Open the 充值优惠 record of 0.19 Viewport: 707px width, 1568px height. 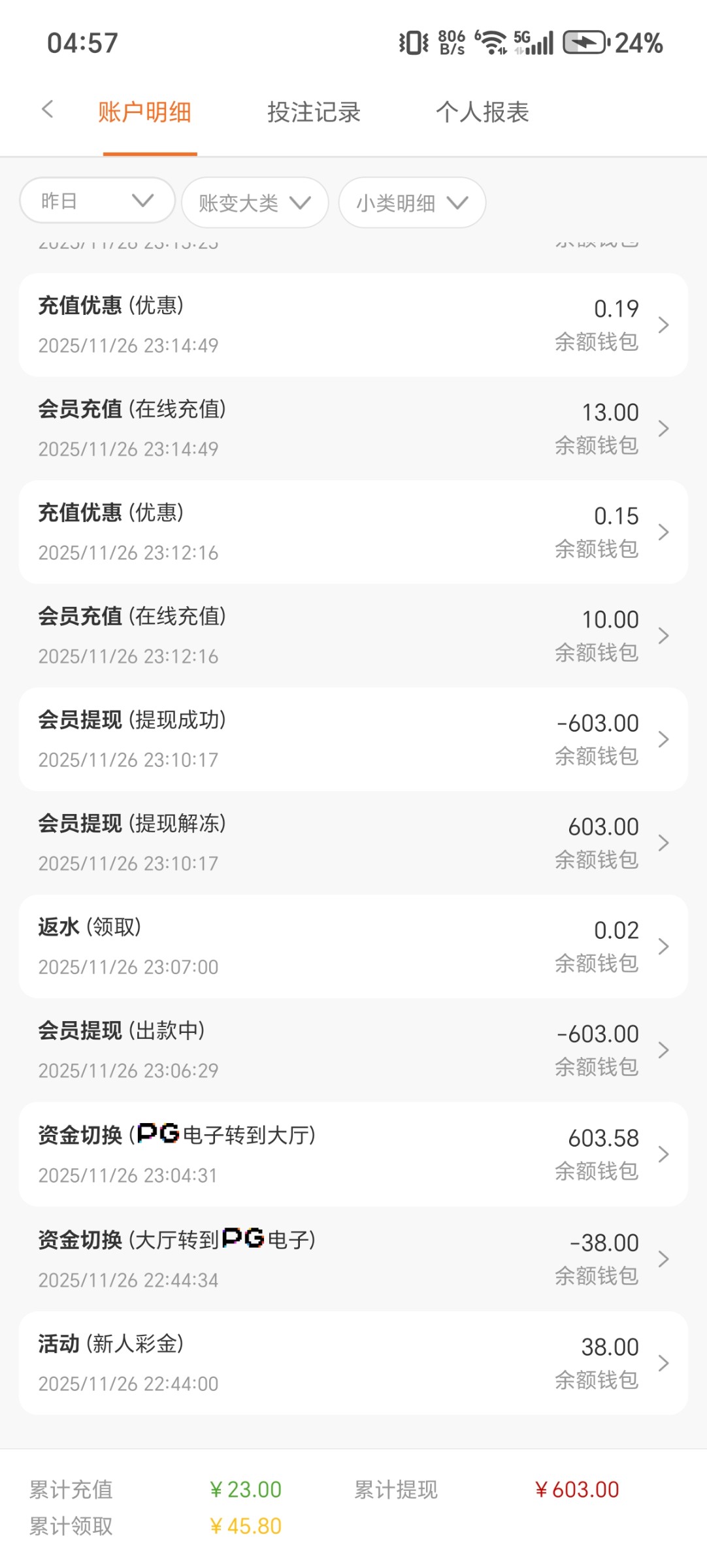tap(353, 325)
